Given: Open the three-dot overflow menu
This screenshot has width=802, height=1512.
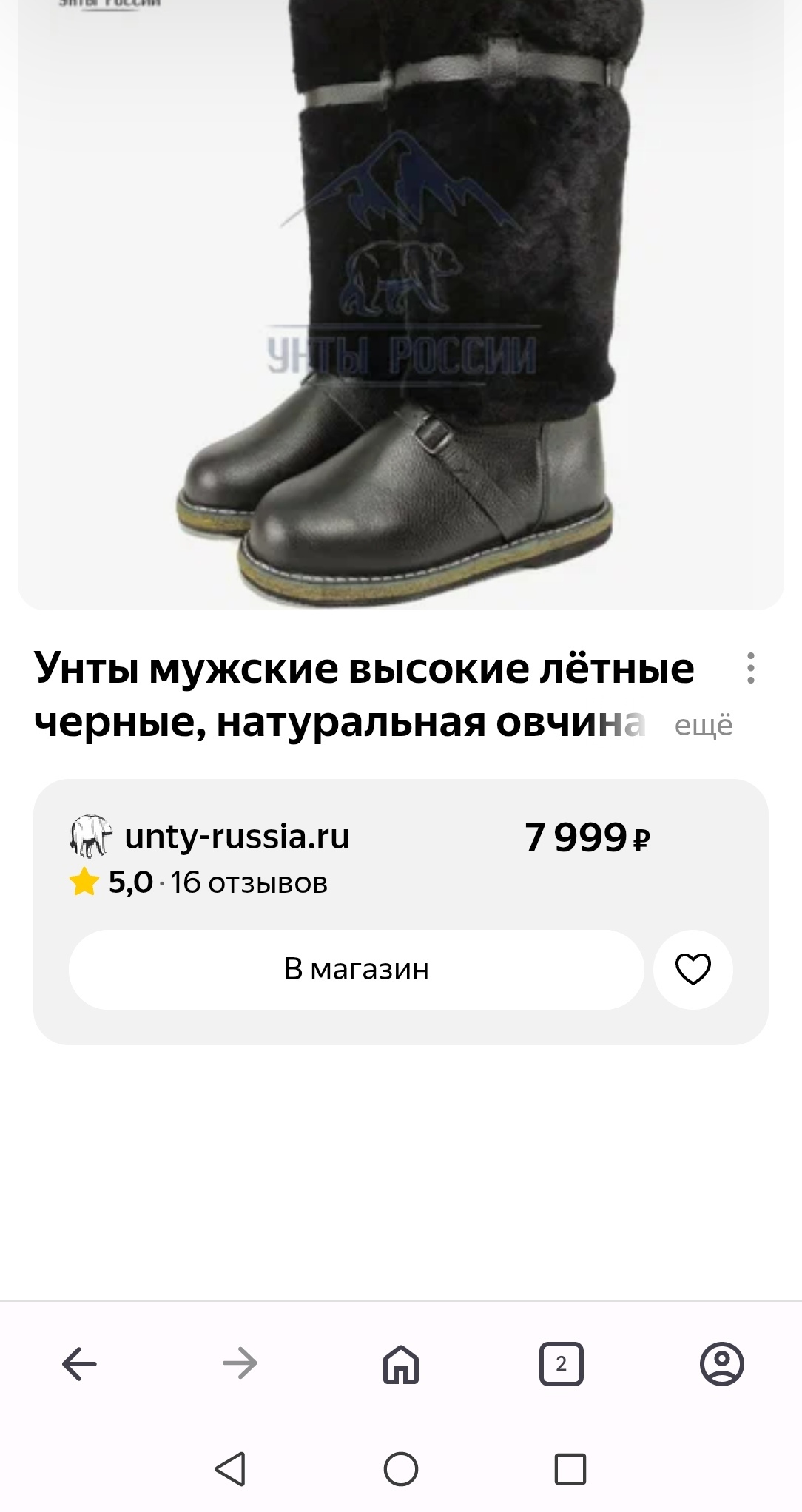Looking at the screenshot, I should click(750, 668).
